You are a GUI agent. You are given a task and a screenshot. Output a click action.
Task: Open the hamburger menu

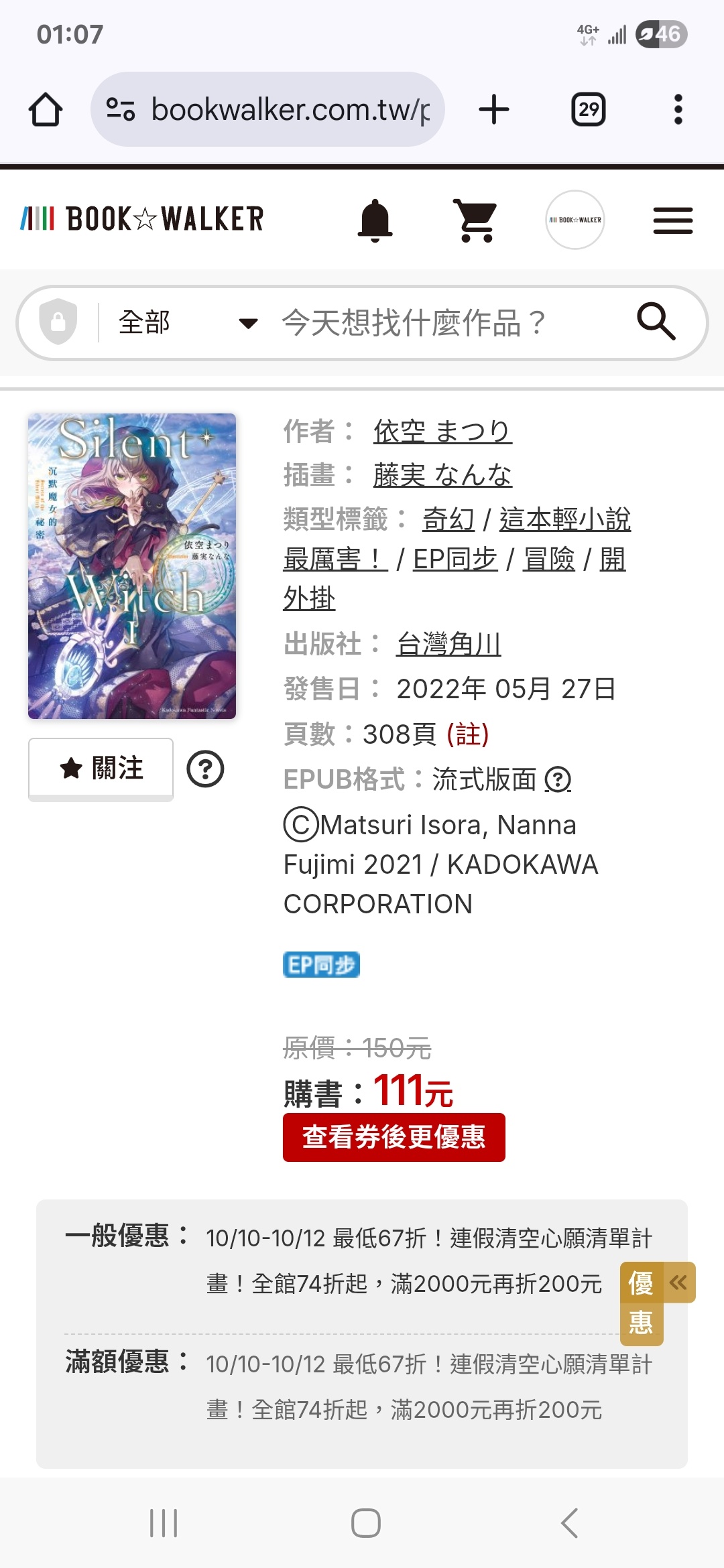point(672,220)
